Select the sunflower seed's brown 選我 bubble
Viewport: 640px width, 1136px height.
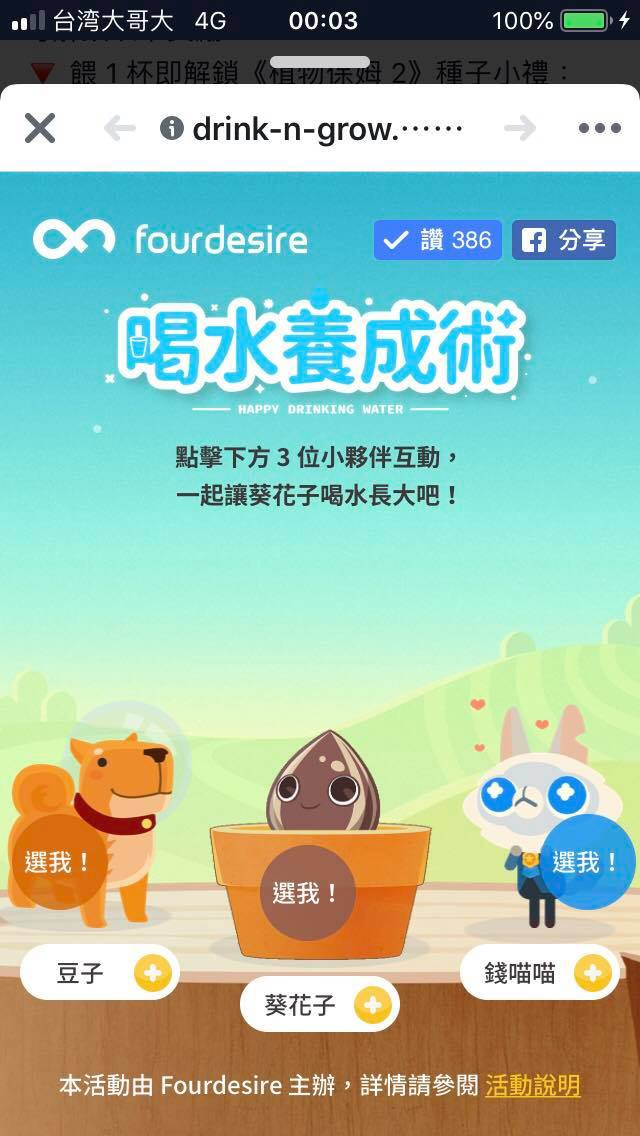[308, 893]
